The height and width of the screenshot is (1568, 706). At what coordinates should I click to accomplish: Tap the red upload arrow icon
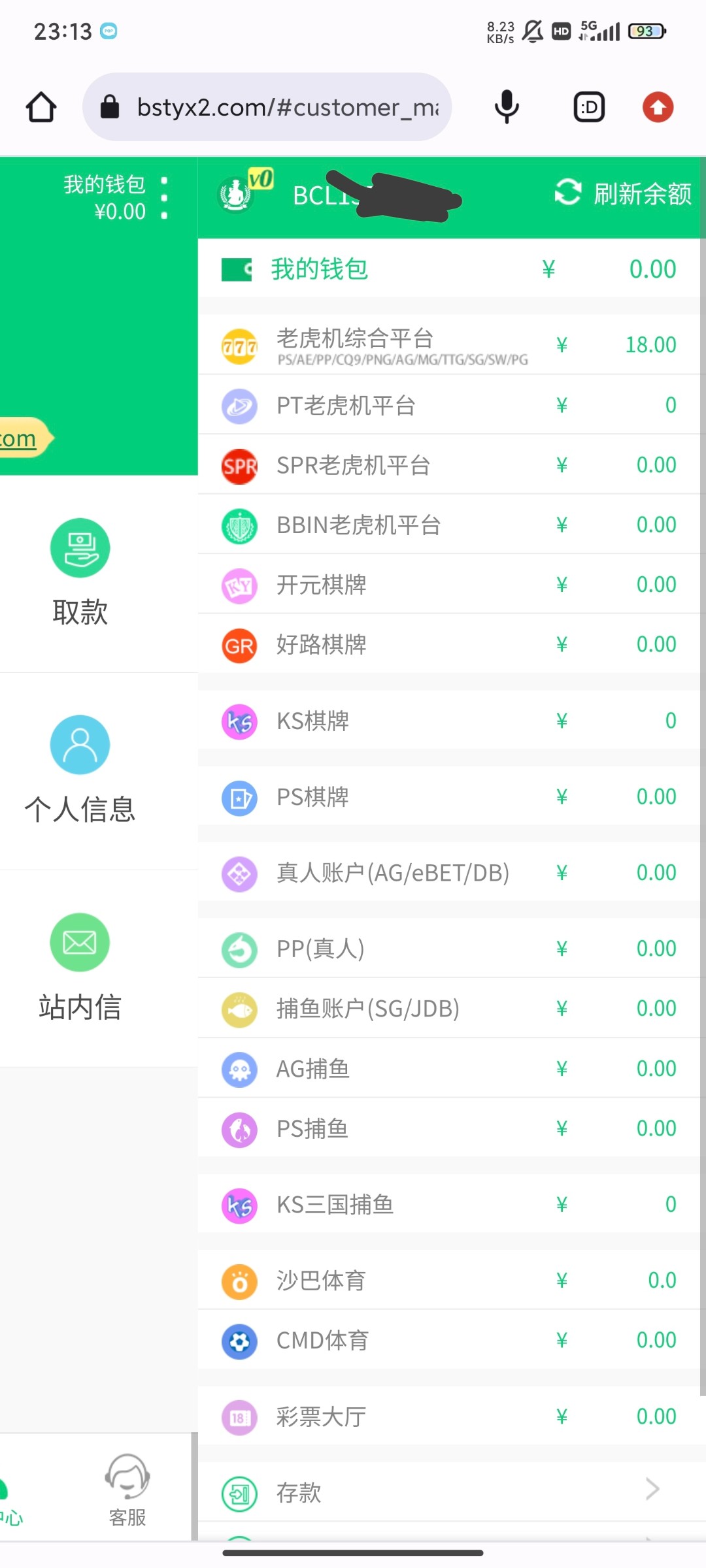click(658, 107)
